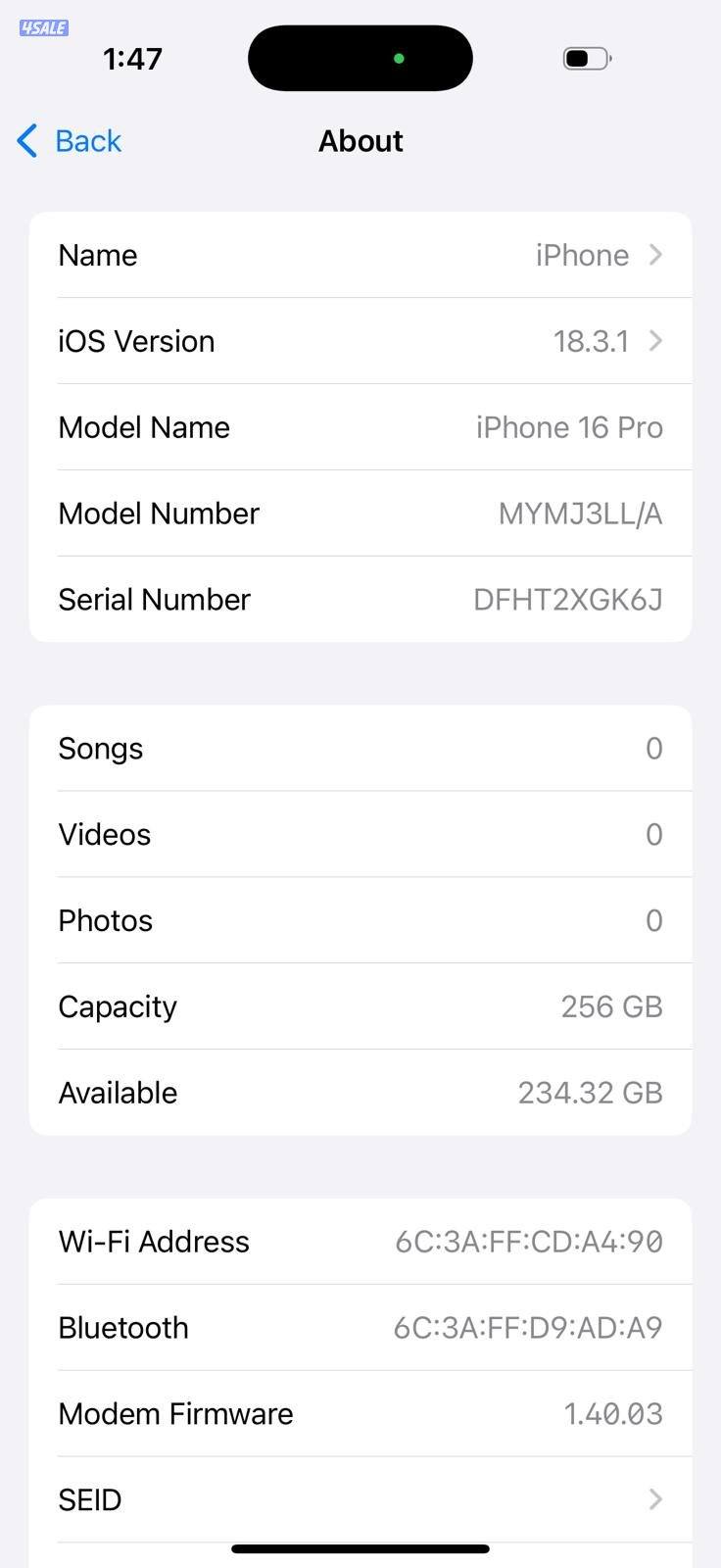Tap the clock showing 1:47
This screenshot has width=721, height=1568.
click(131, 58)
